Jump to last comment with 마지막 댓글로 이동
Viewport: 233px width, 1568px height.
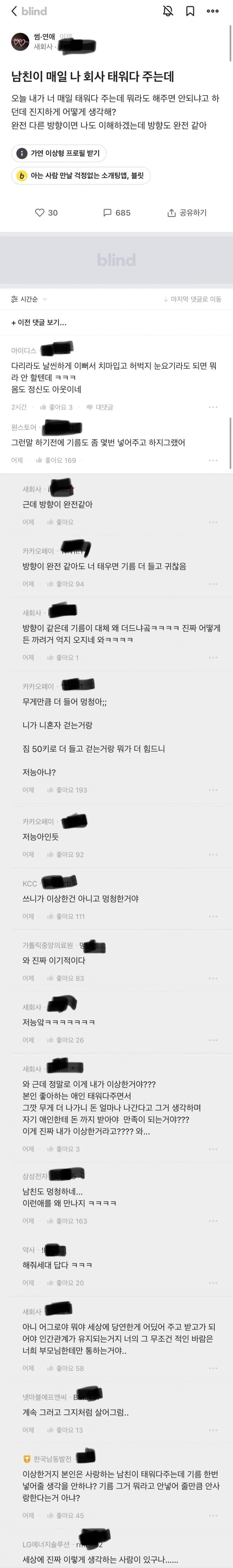[x=192, y=299]
